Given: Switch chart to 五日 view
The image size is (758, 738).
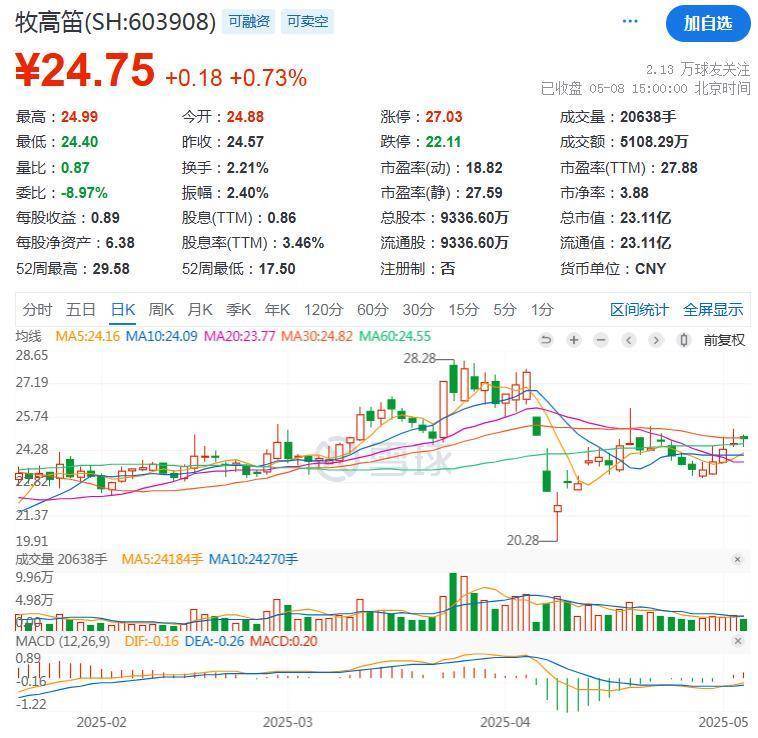Looking at the screenshot, I should tap(81, 309).
